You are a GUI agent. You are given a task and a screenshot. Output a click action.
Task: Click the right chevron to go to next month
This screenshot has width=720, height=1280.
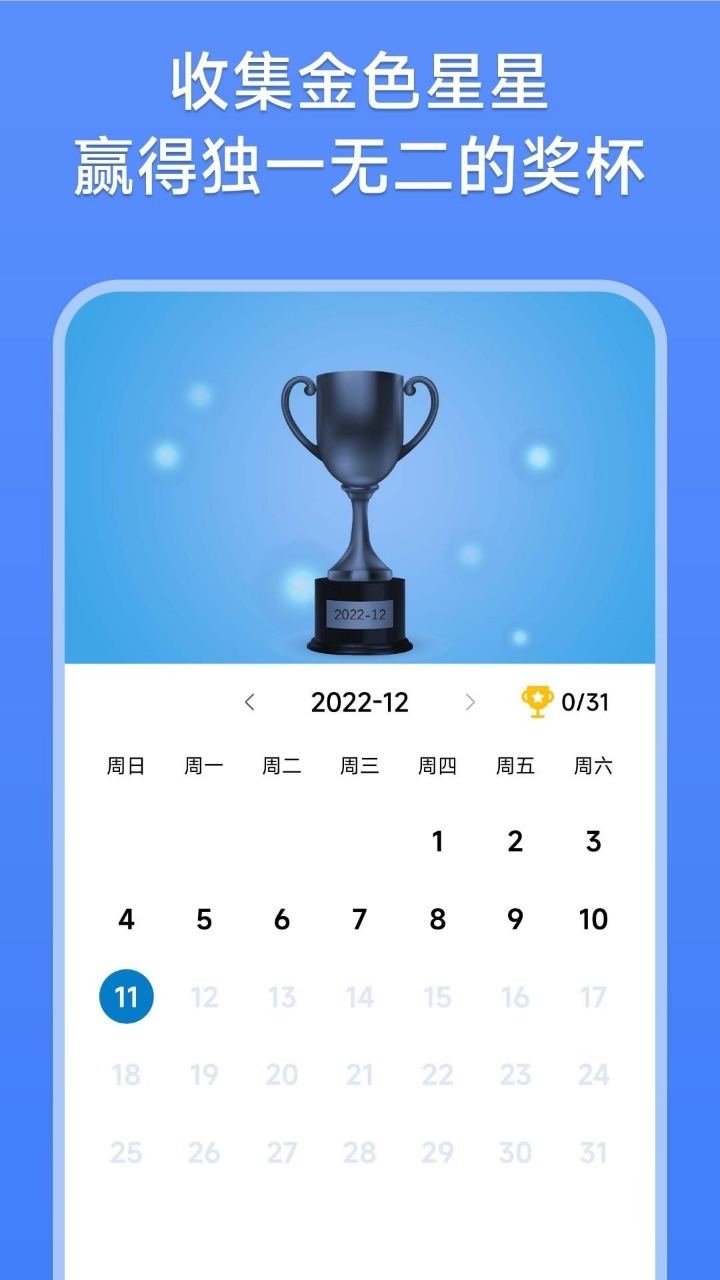(x=470, y=701)
